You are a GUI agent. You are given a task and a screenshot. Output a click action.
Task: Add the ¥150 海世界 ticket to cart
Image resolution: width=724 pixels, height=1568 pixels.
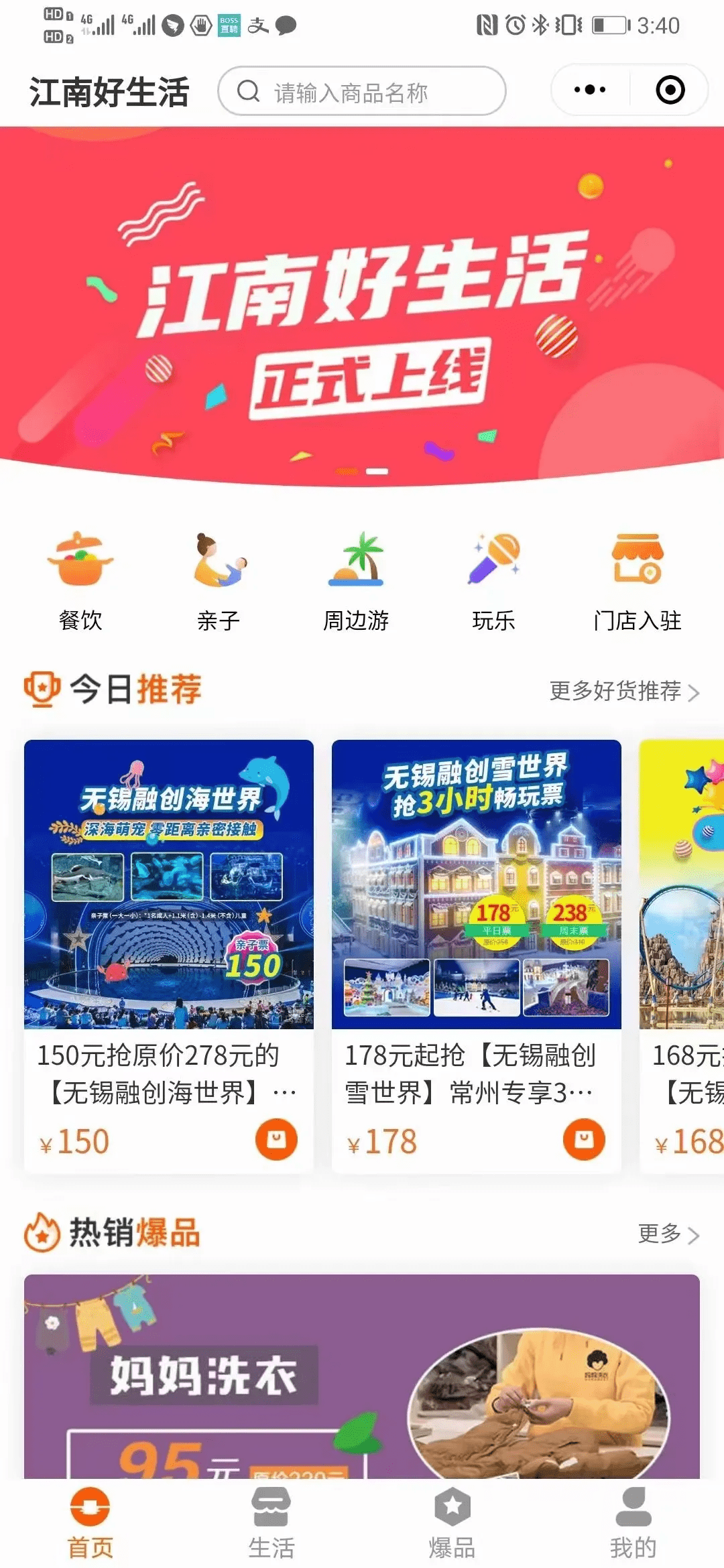click(x=276, y=1139)
